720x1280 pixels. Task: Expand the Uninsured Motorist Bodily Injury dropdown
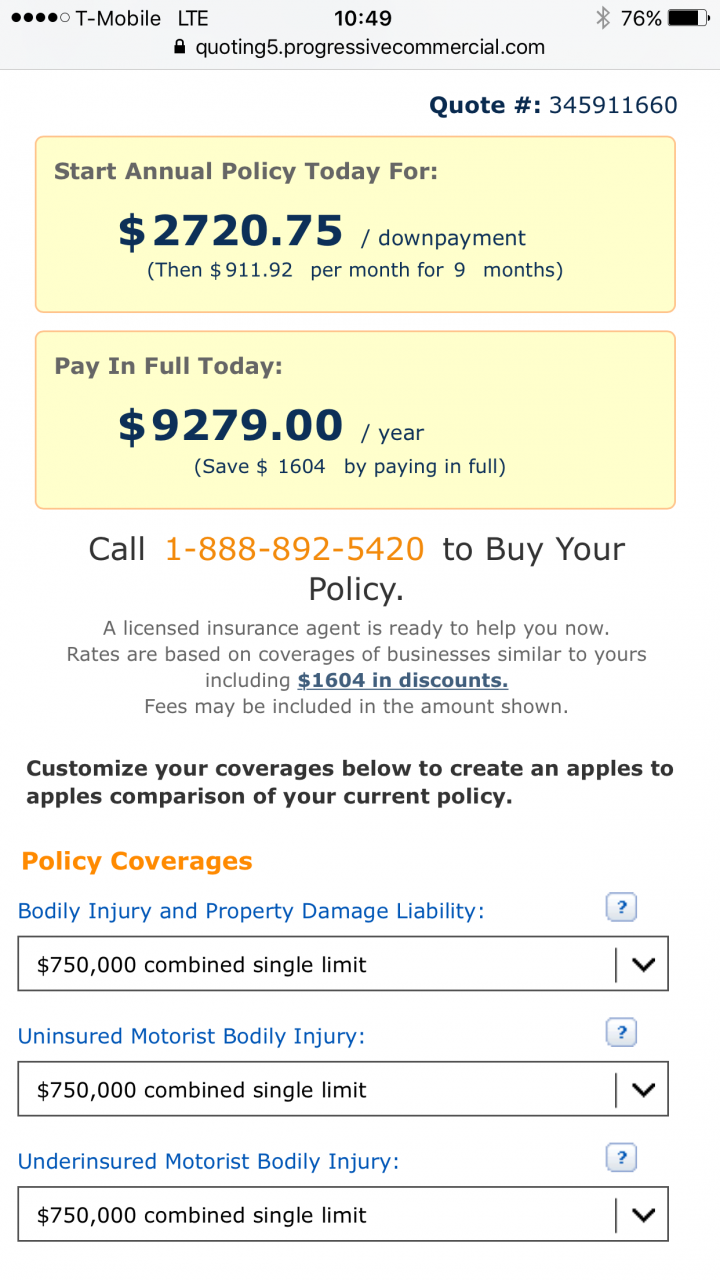pos(343,1089)
